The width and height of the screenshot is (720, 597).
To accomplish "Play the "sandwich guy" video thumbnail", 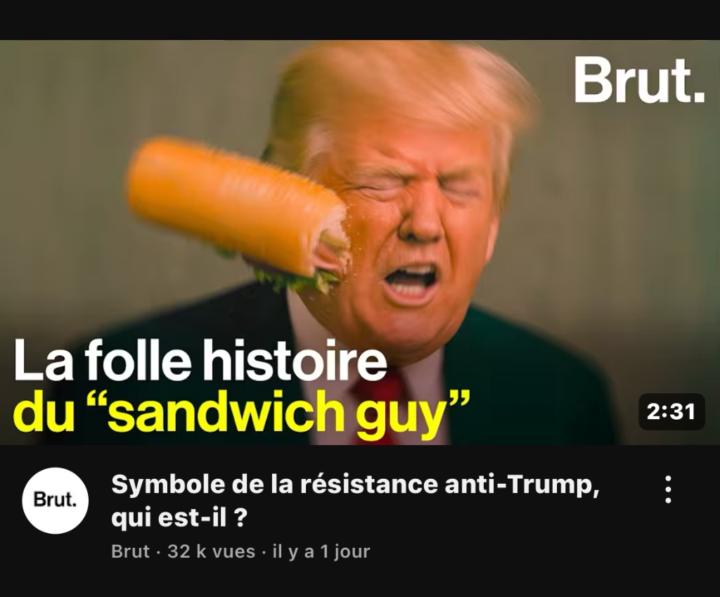I will [360, 242].
